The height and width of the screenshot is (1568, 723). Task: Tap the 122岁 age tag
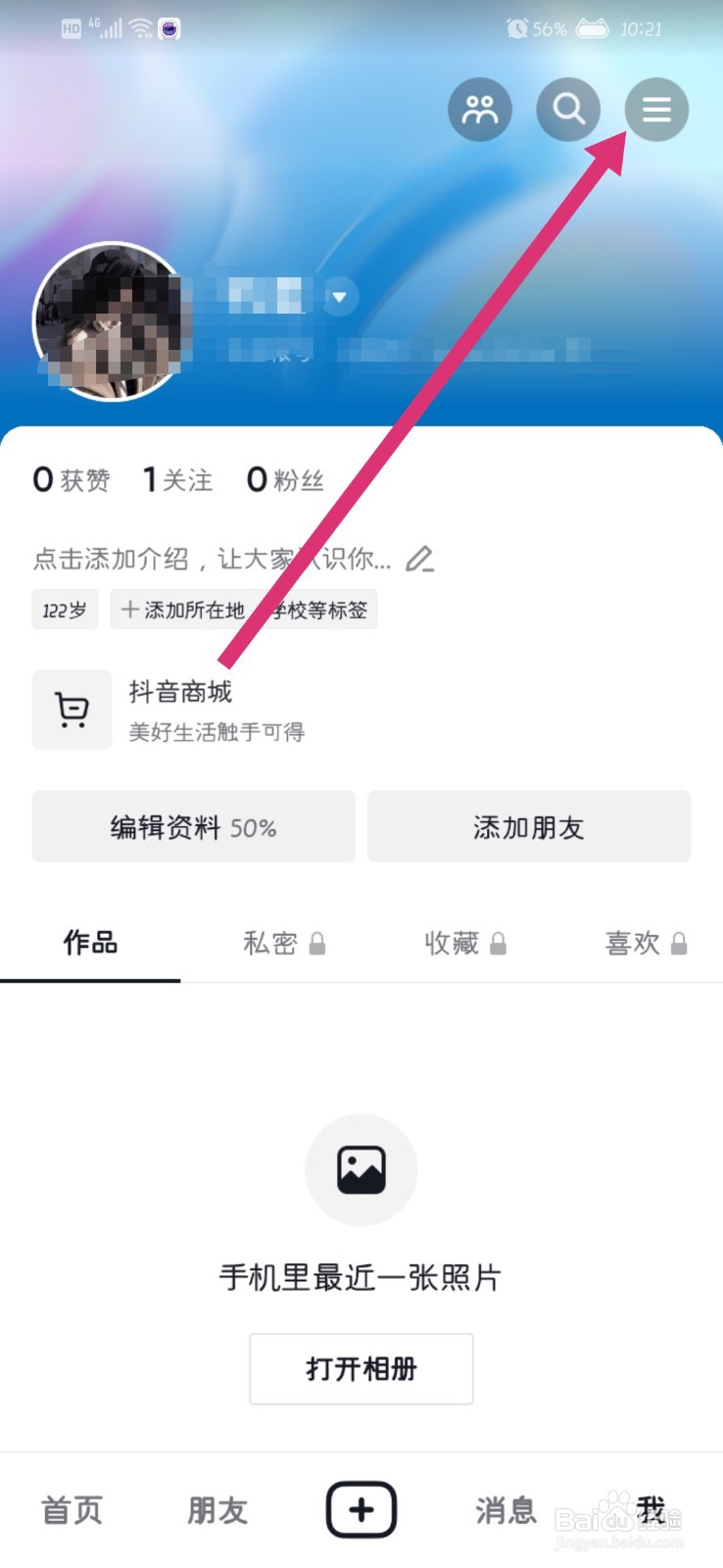[65, 609]
